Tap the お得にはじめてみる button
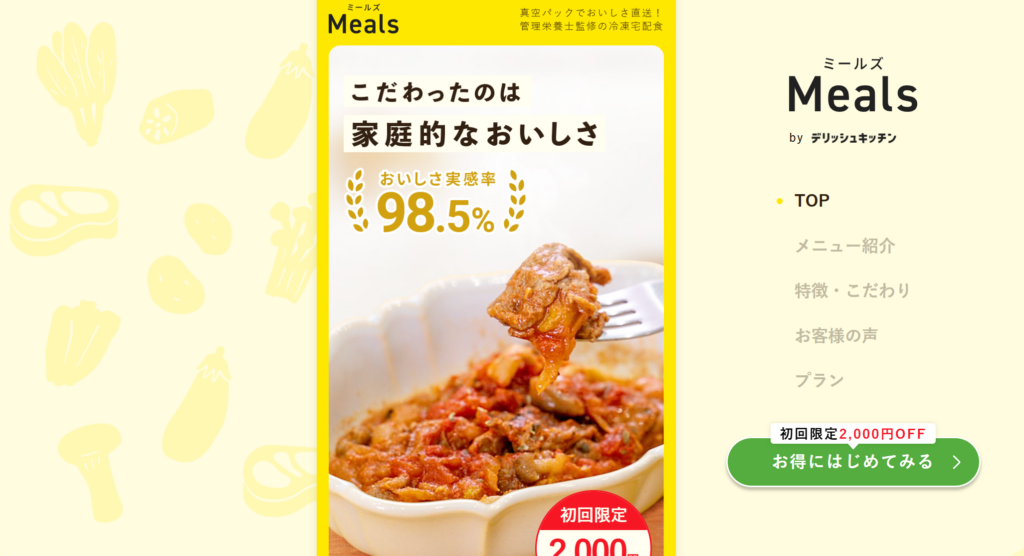 [853, 462]
